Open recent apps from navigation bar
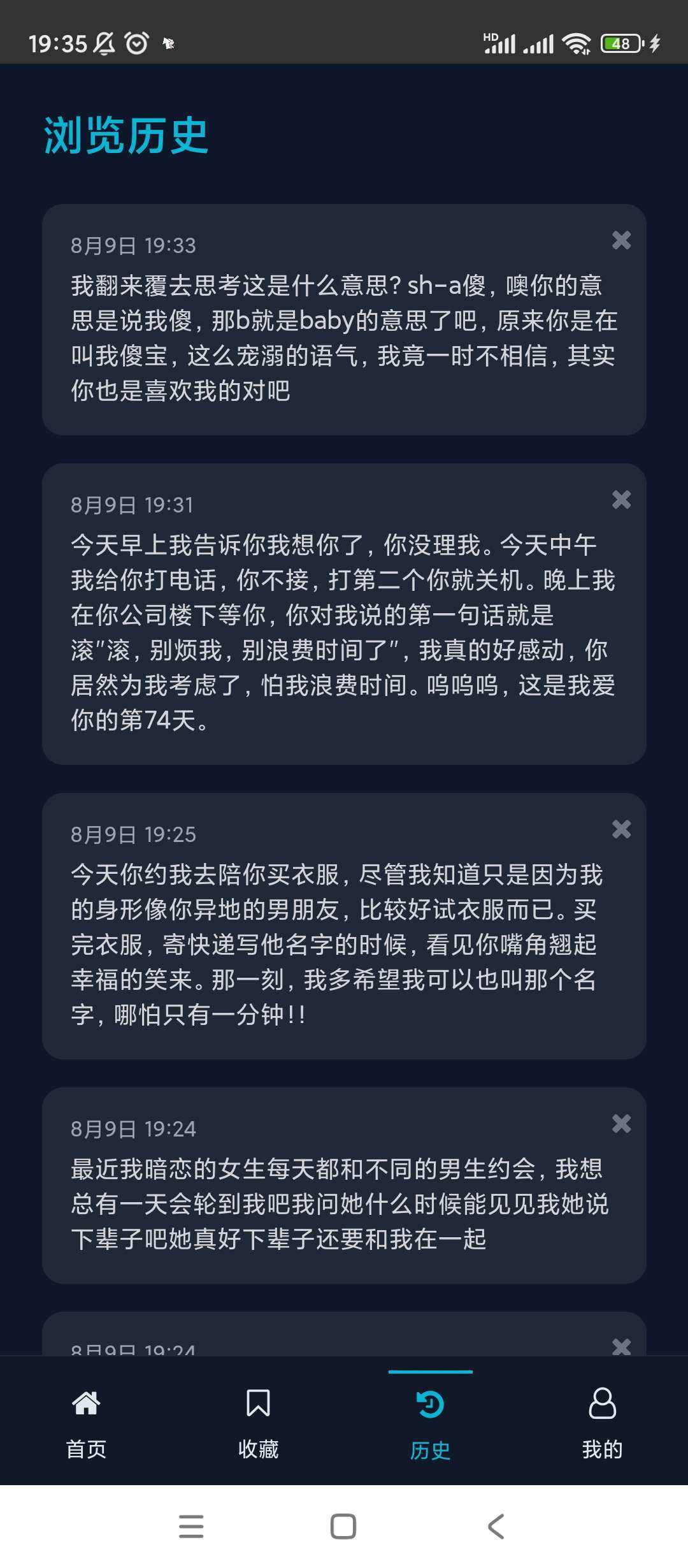Viewport: 688px width, 1568px height. coord(191,1527)
